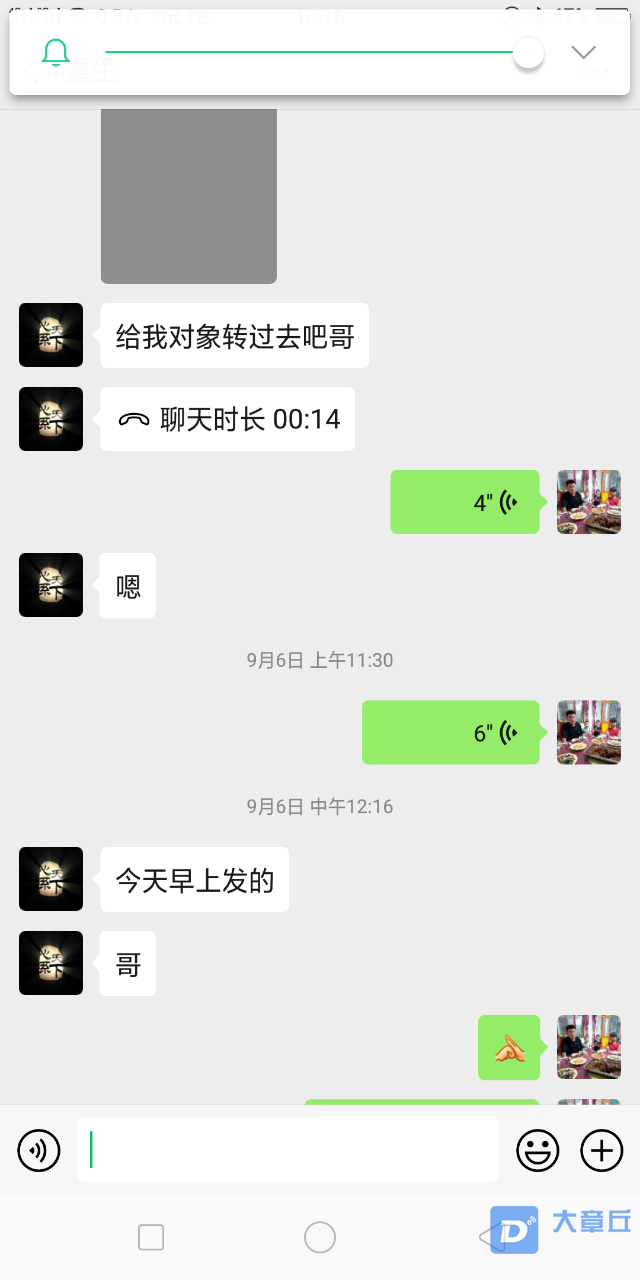Tap the call record 聊天时长 00:14

coord(228,419)
